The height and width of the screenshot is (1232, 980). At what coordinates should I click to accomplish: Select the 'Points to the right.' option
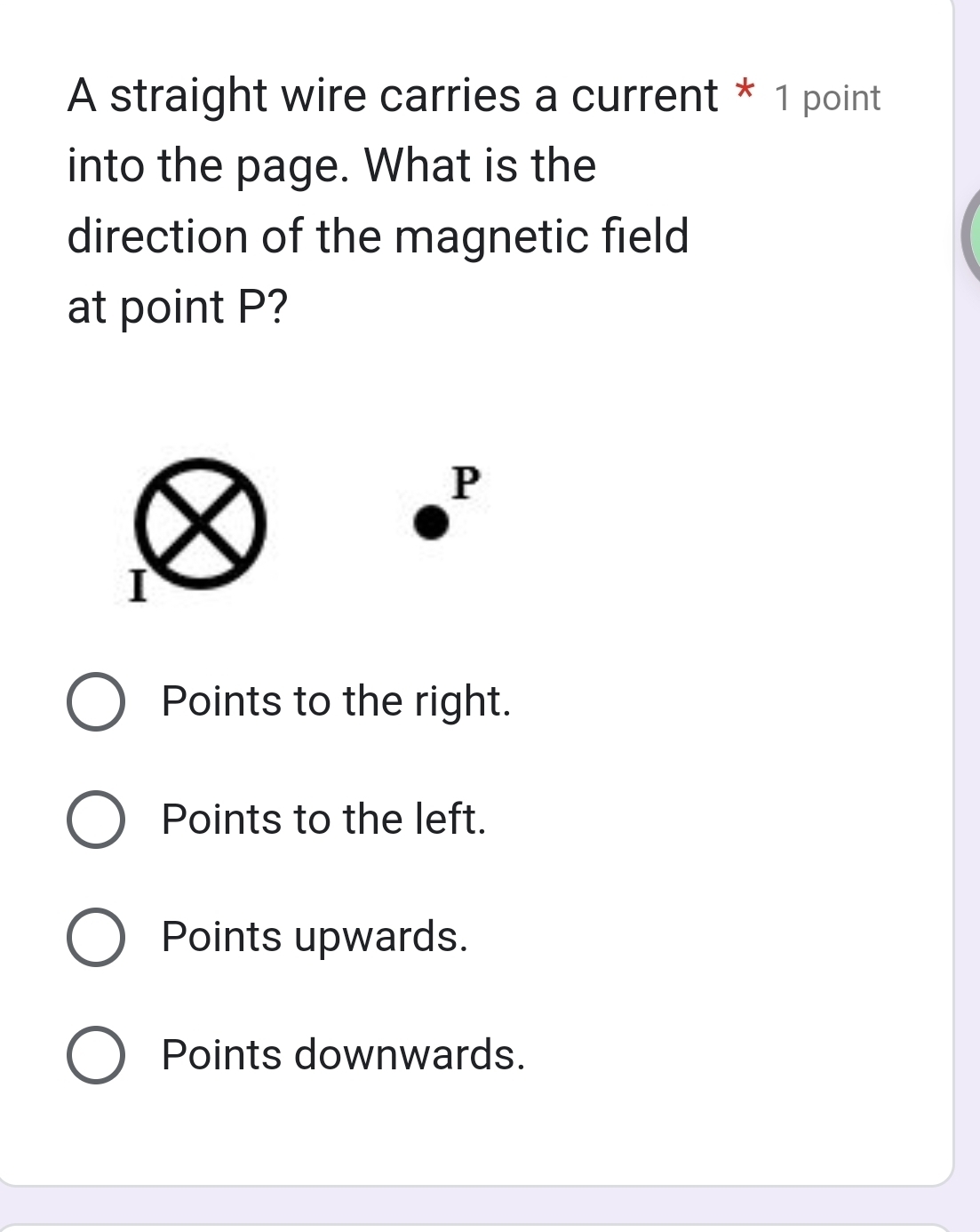point(96,702)
